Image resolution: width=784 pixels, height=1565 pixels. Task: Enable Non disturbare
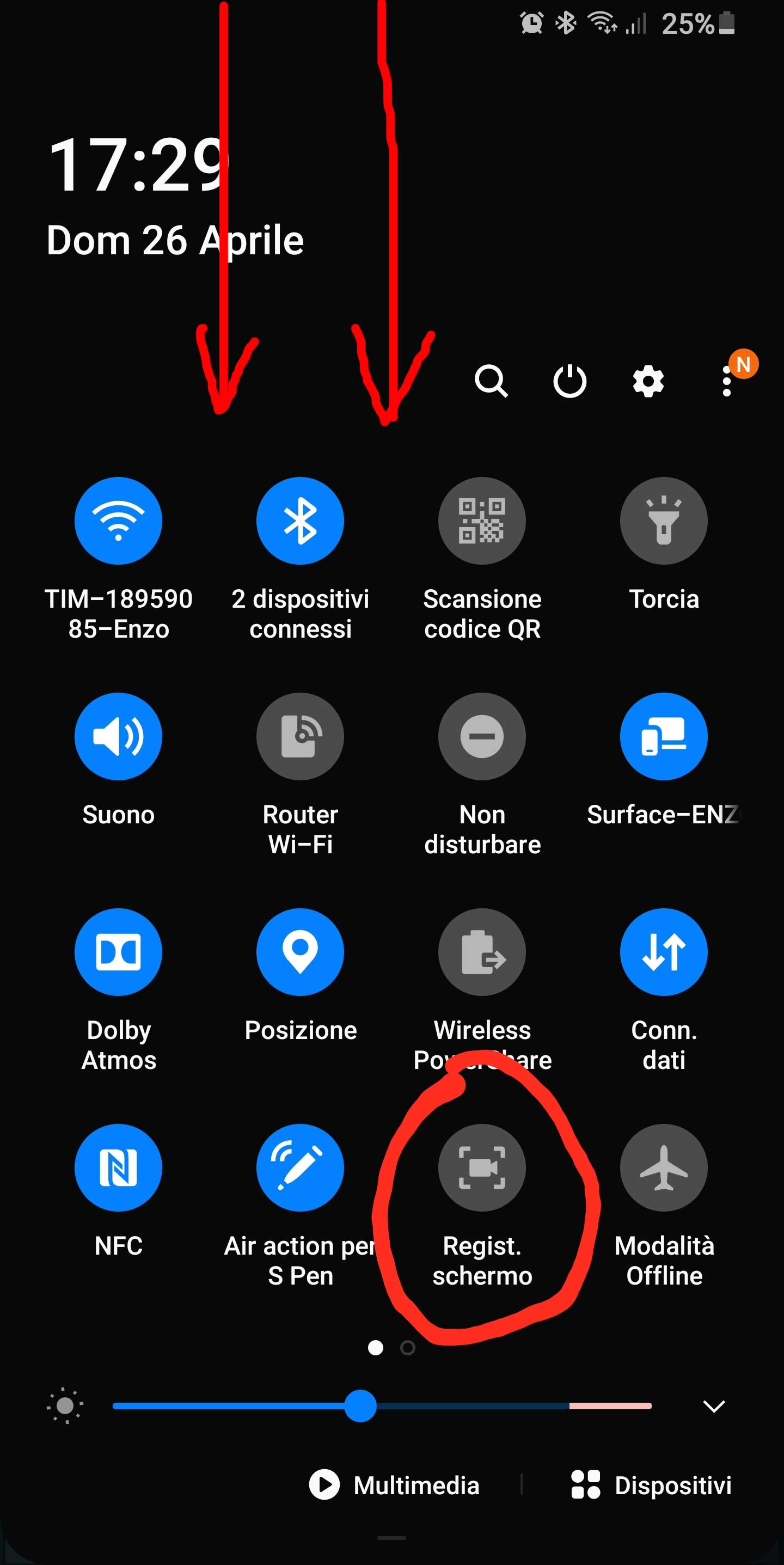tap(482, 736)
